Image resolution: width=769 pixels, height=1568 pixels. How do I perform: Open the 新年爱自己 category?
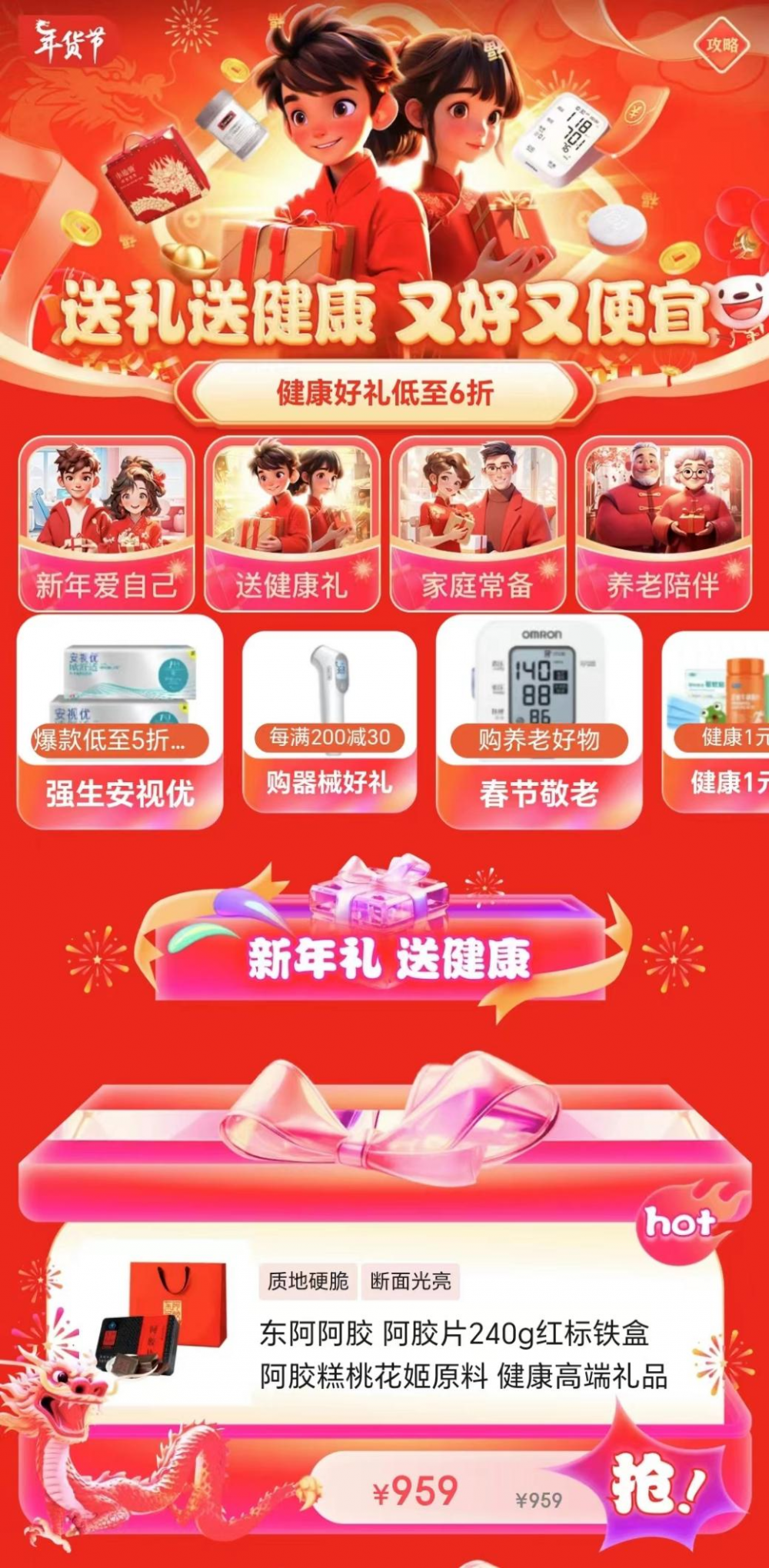pyautogui.click(x=106, y=524)
